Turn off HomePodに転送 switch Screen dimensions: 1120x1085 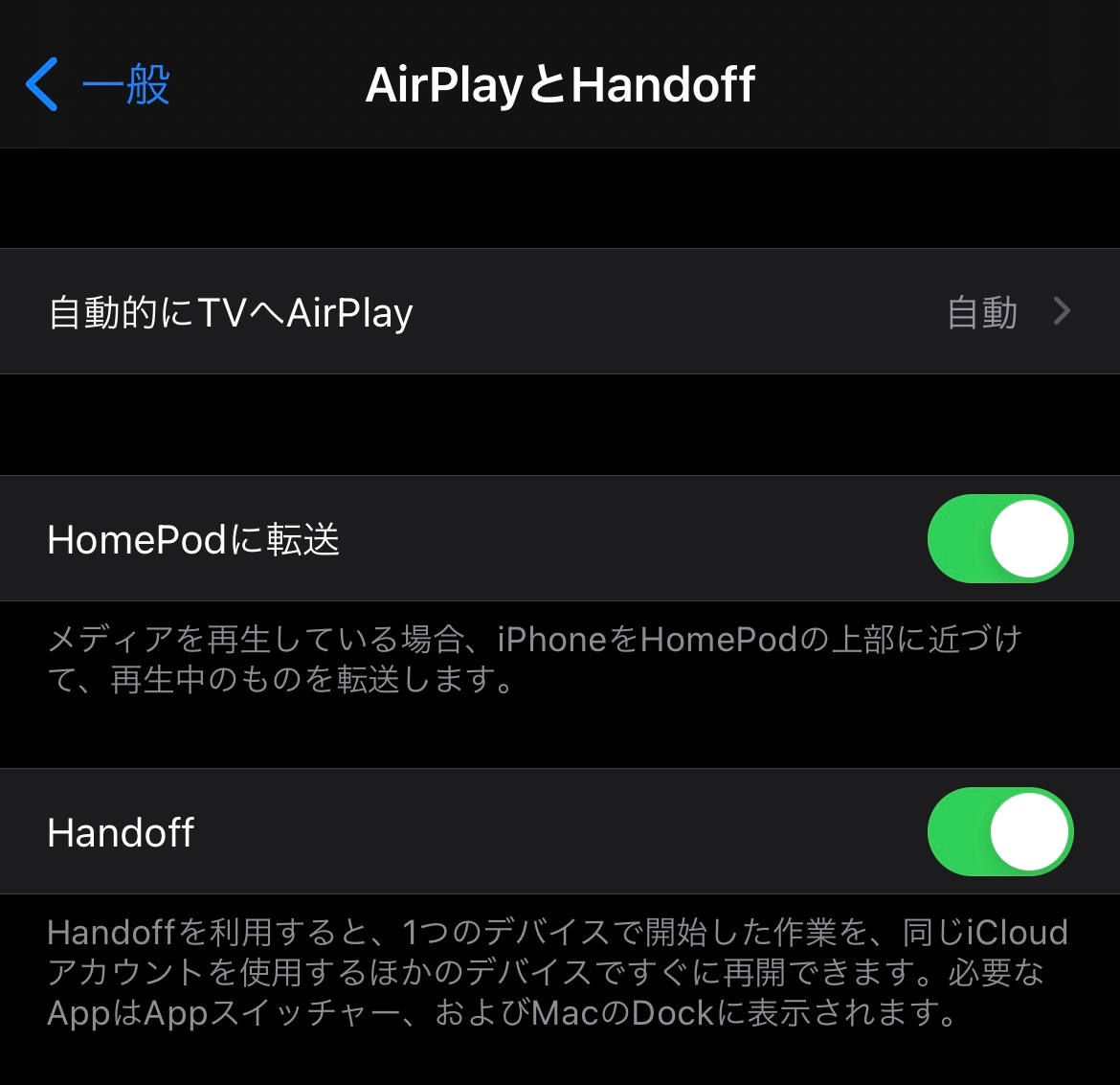(999, 539)
